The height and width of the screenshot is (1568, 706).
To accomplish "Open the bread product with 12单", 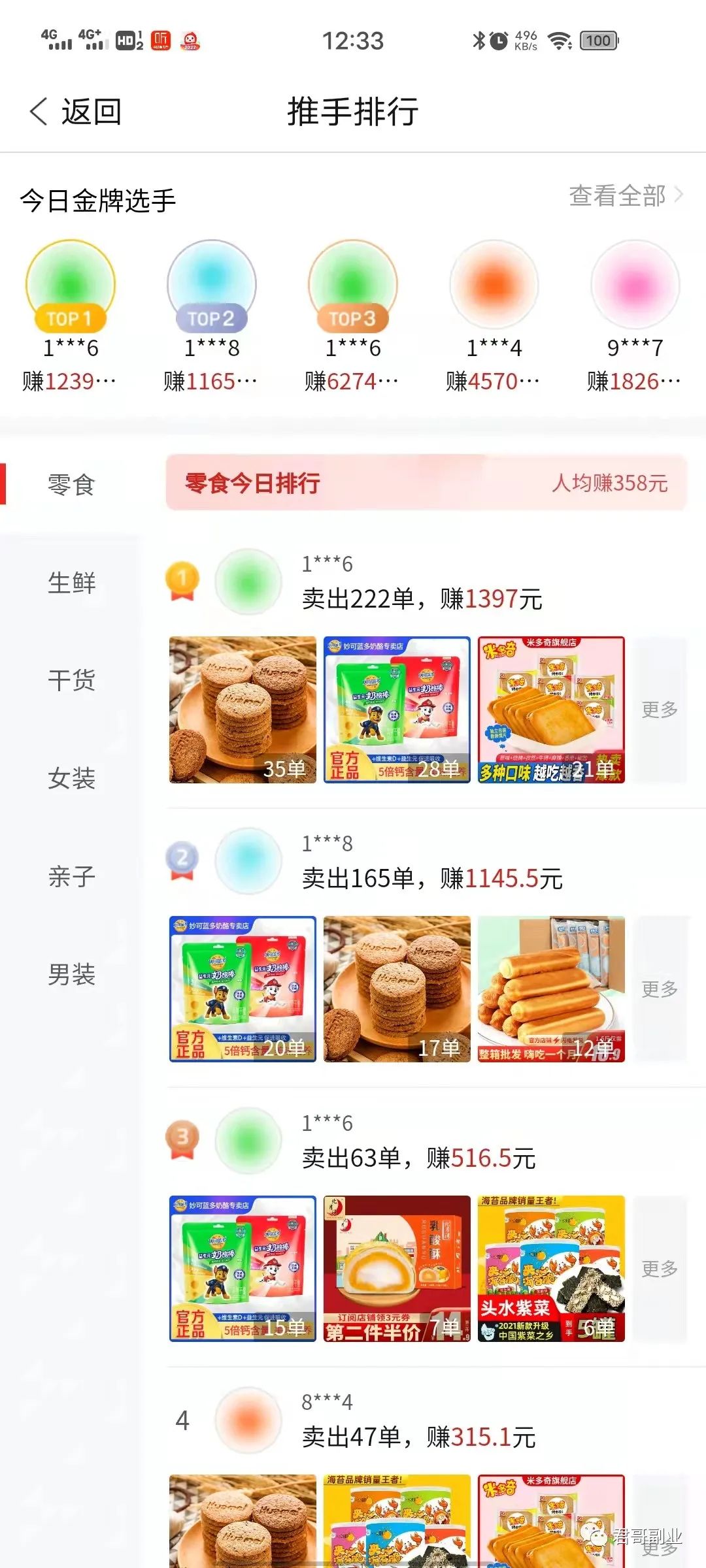I will [551, 989].
